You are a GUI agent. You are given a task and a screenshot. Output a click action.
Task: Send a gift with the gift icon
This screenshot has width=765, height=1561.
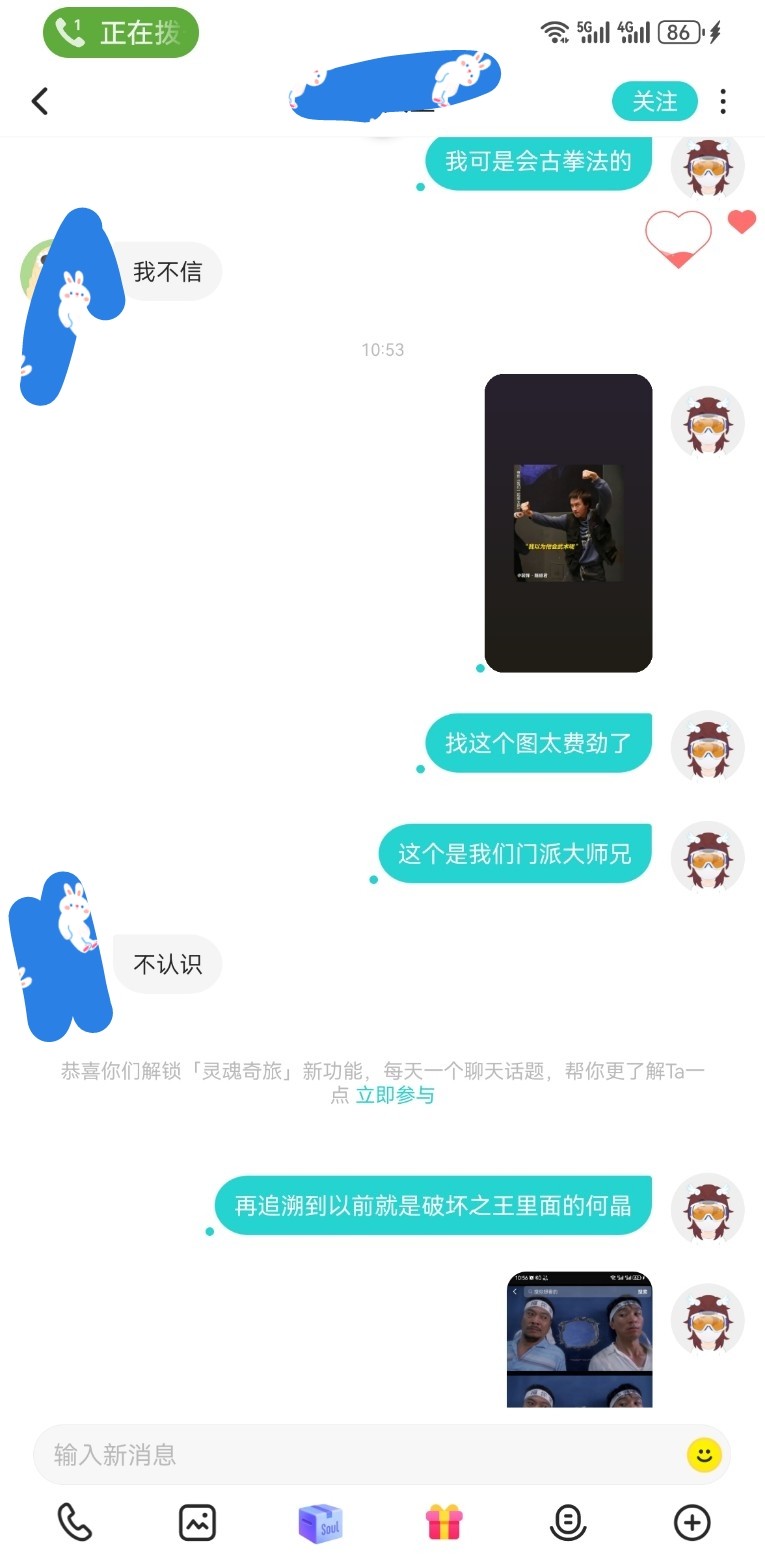444,1523
